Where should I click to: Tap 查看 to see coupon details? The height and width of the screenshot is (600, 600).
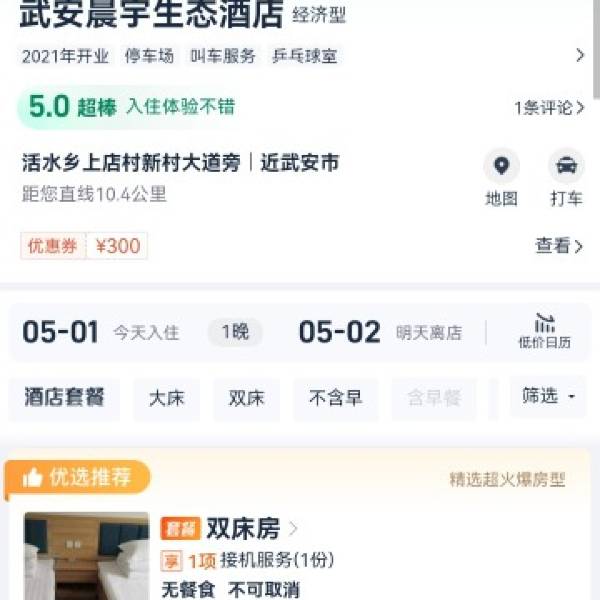tap(559, 246)
